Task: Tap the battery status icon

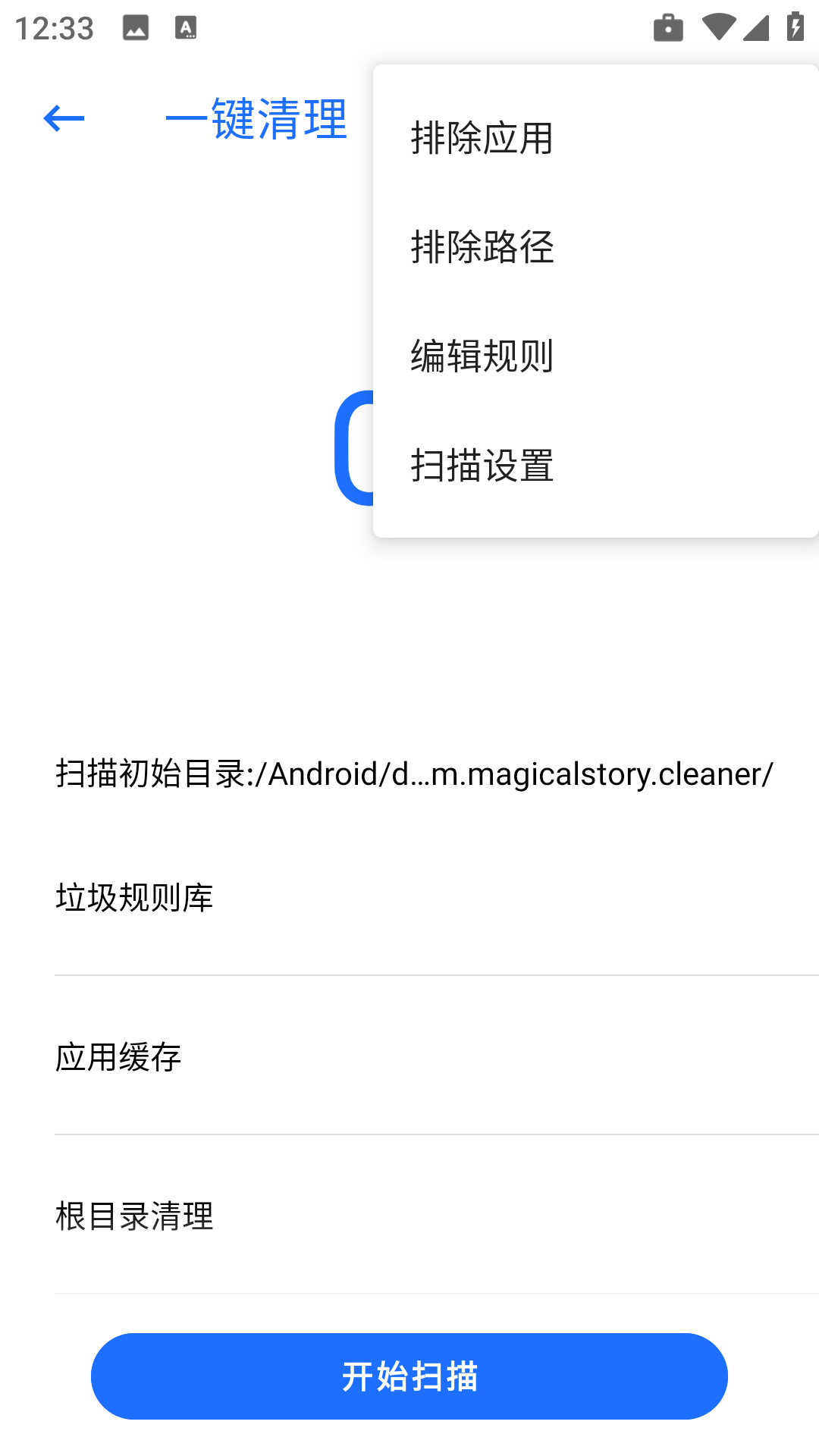Action: (794, 27)
